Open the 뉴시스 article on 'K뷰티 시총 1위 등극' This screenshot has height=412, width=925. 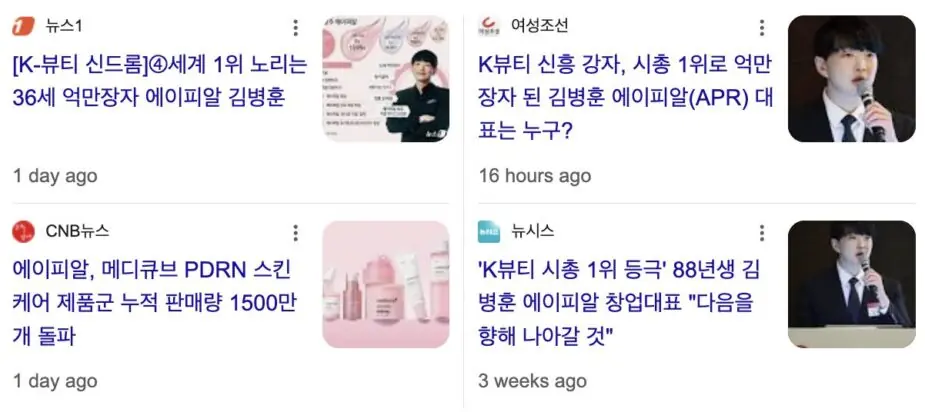click(620, 302)
